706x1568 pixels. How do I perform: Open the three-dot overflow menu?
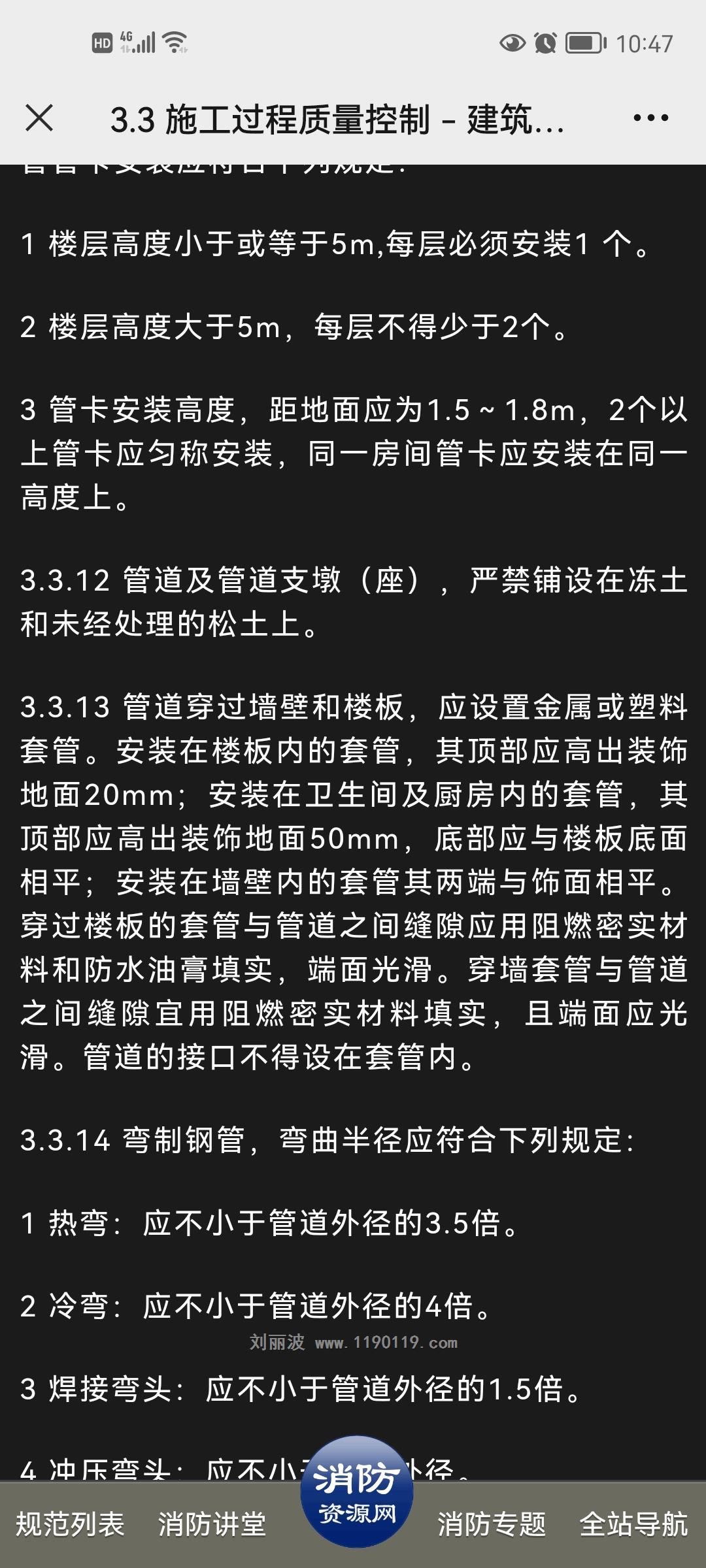coord(650,118)
